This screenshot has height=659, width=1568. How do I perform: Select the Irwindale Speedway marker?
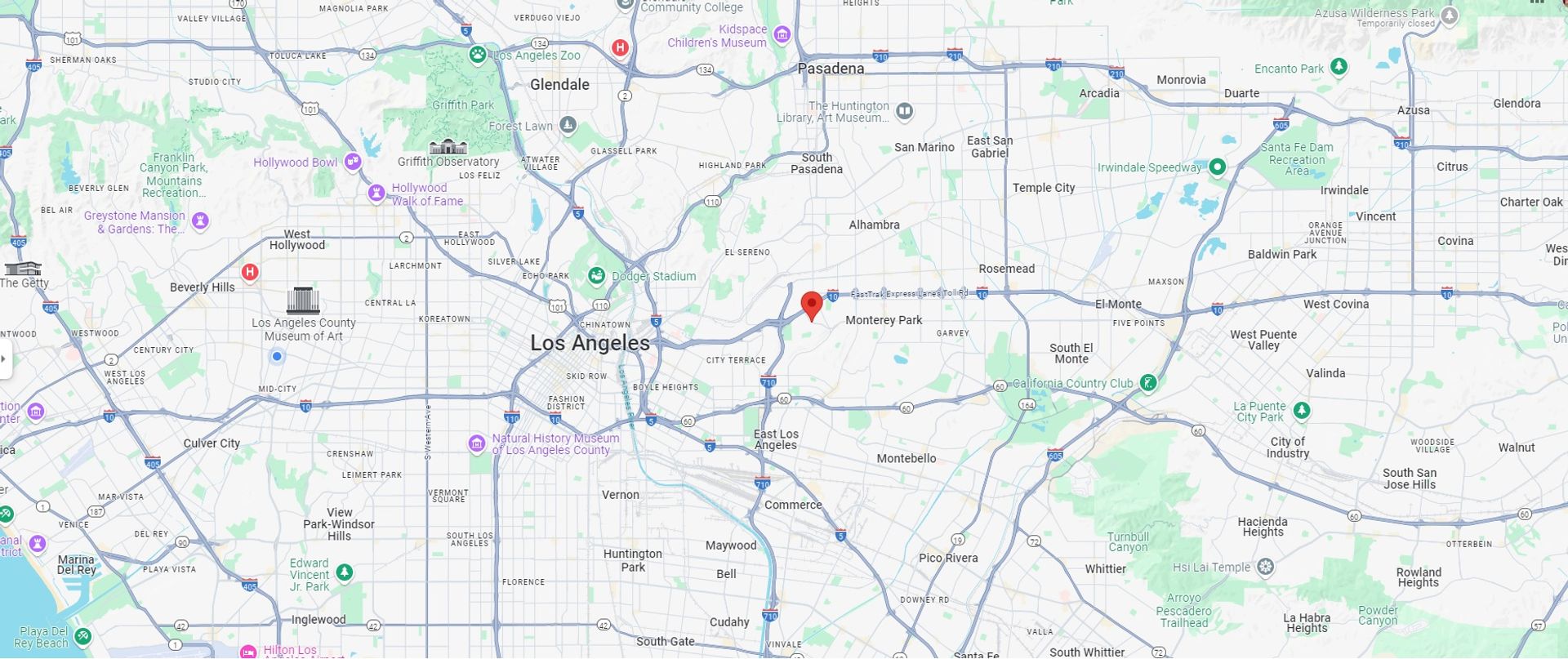(x=1217, y=167)
